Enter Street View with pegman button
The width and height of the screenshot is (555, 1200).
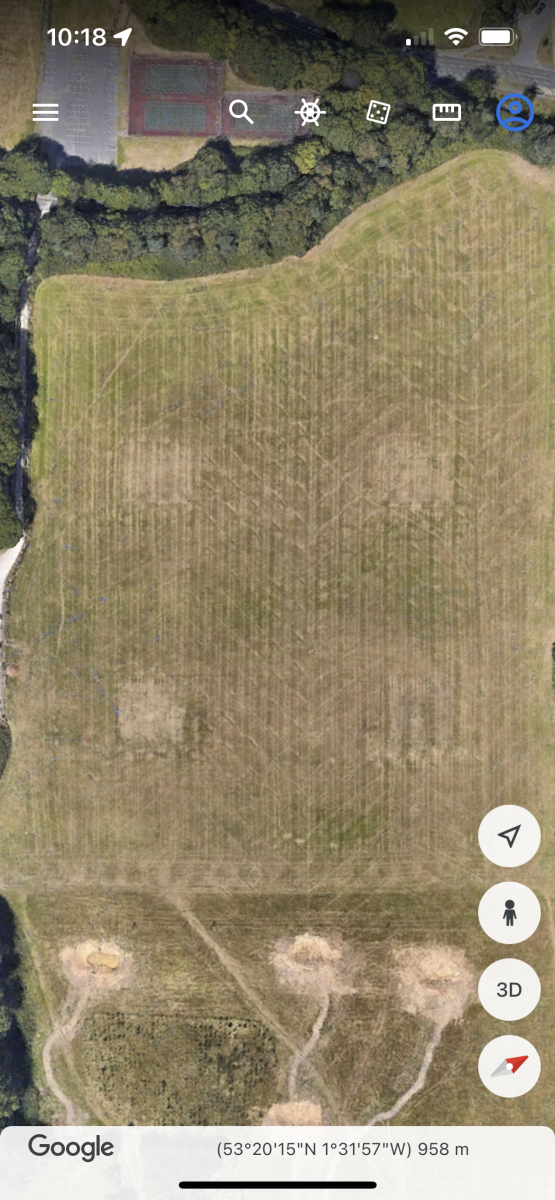(510, 913)
